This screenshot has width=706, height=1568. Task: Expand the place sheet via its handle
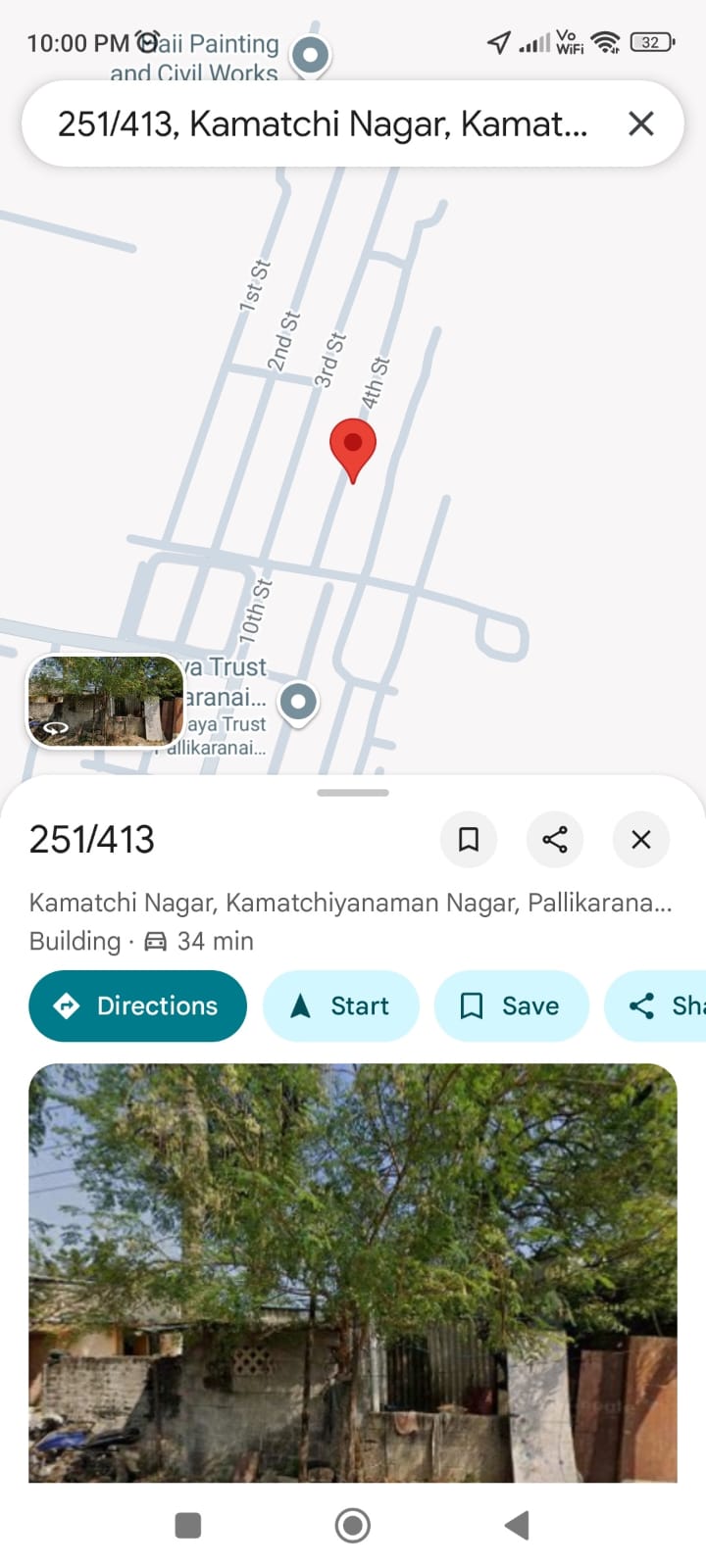(353, 793)
